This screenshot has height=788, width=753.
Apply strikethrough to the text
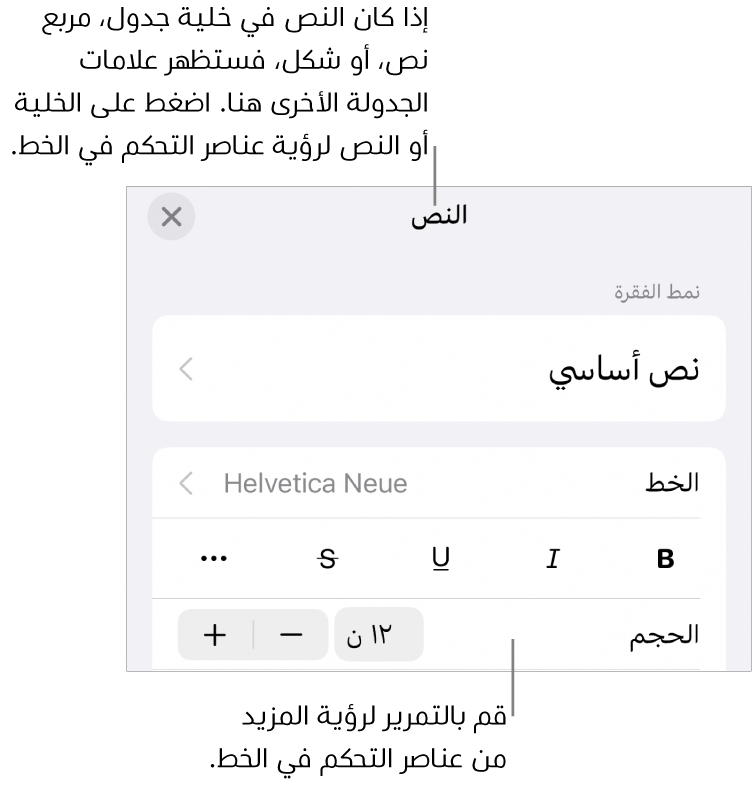pos(328,561)
